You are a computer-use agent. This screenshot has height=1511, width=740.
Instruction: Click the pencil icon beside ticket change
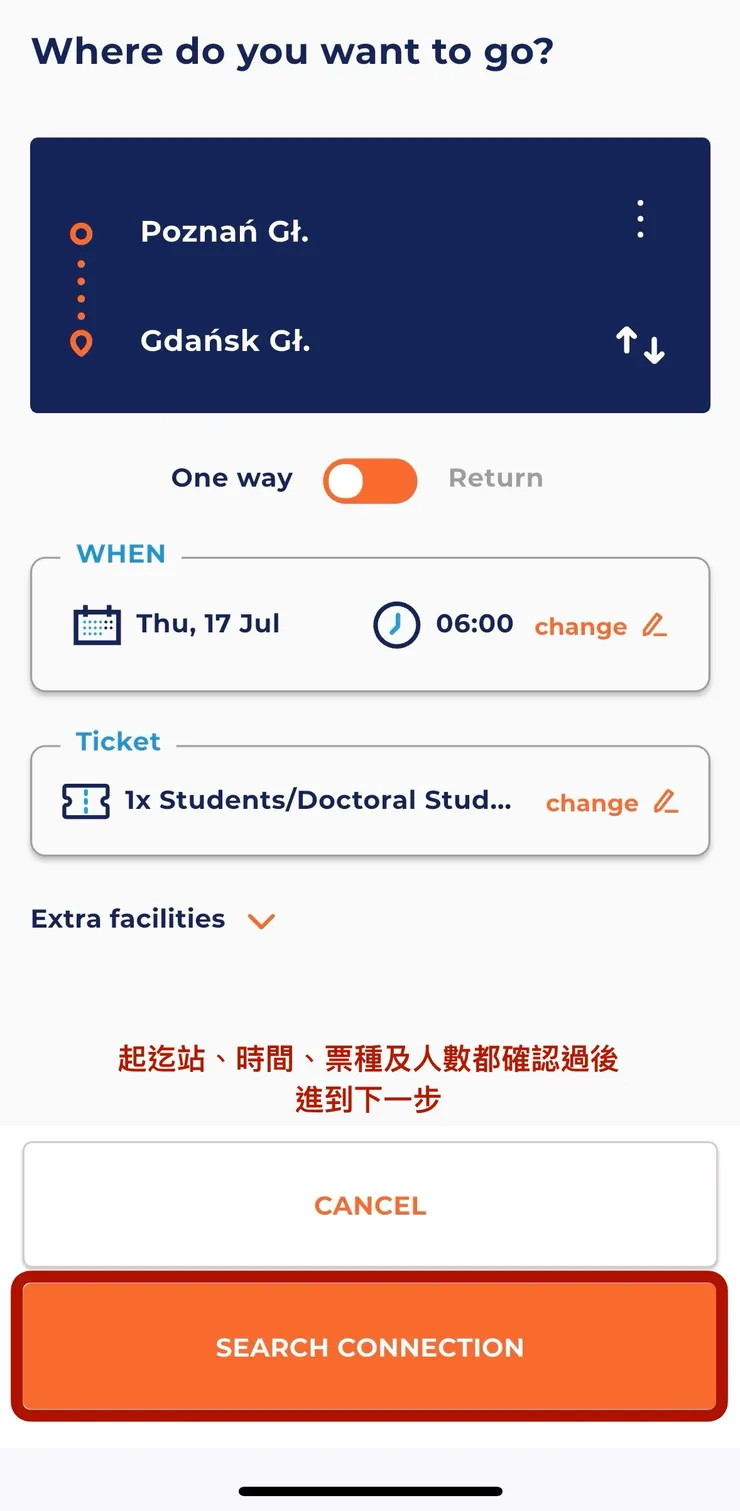click(666, 802)
